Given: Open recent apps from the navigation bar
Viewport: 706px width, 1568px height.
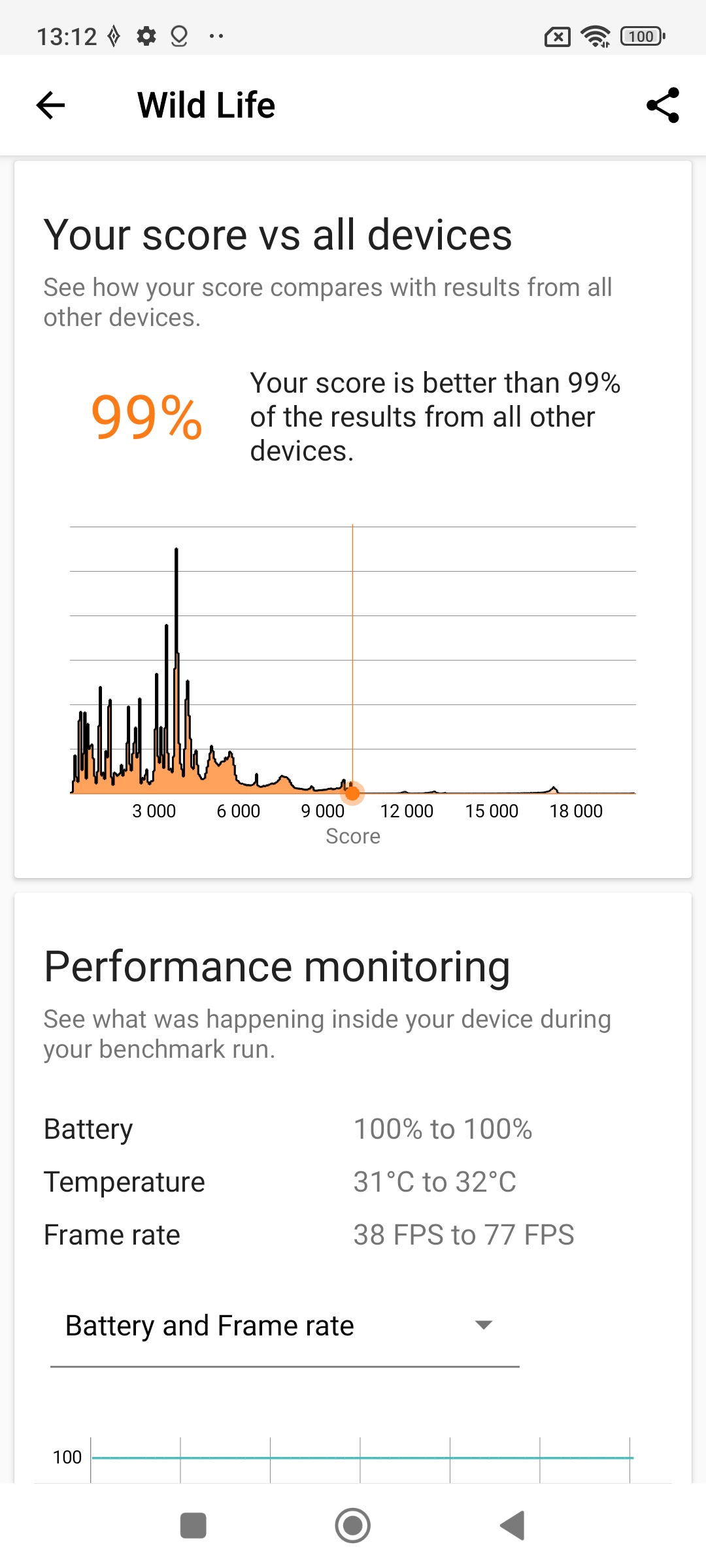Looking at the screenshot, I should 193,1526.
